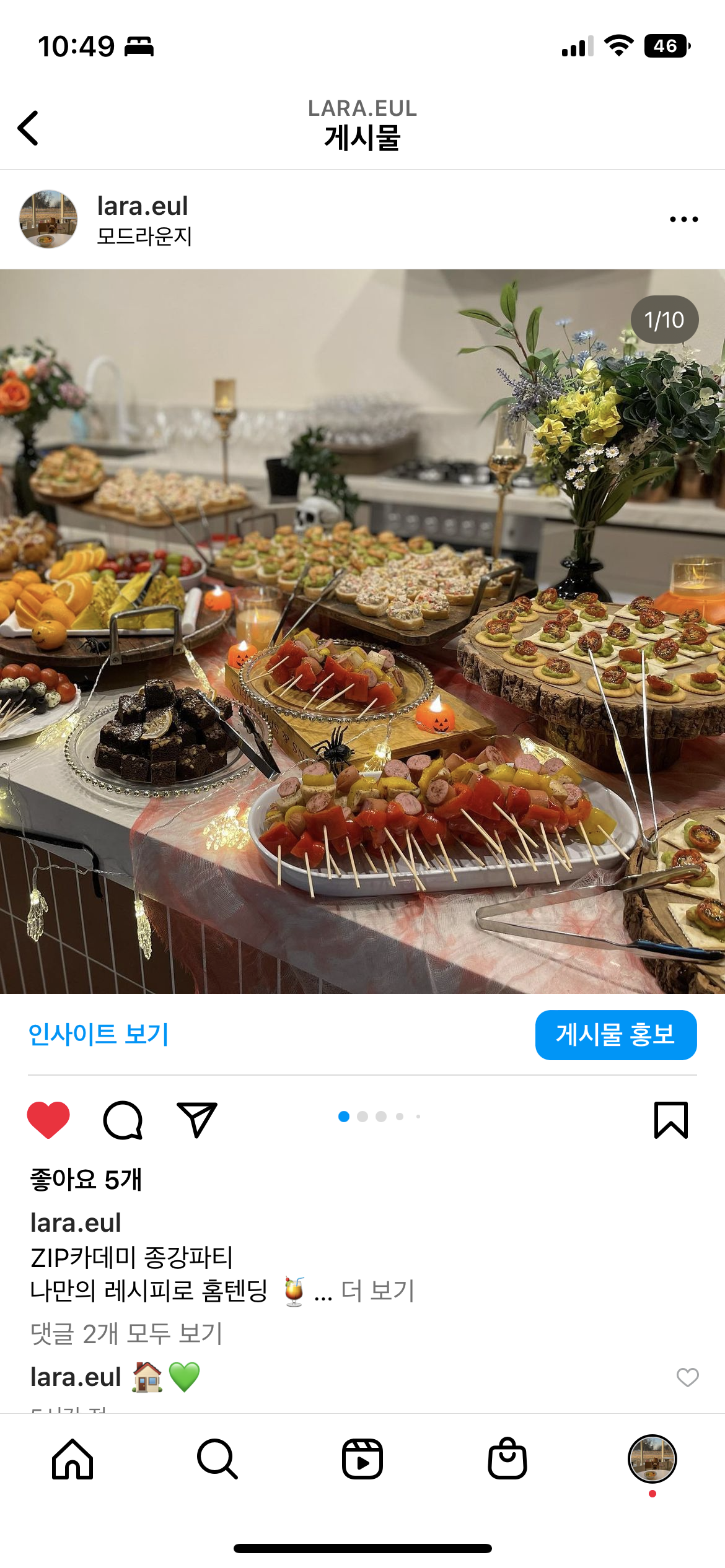
Task: Unlike the post with the red heart
Action: pos(48,1120)
